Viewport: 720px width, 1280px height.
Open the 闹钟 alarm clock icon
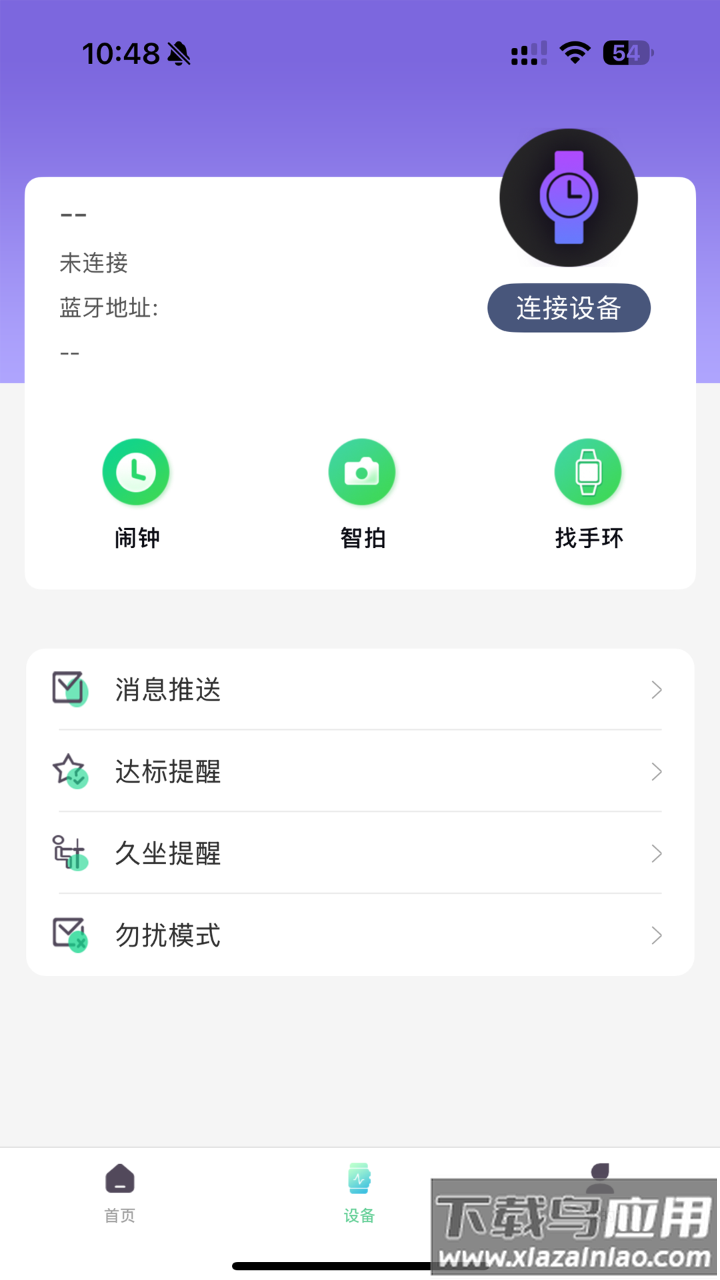point(136,471)
